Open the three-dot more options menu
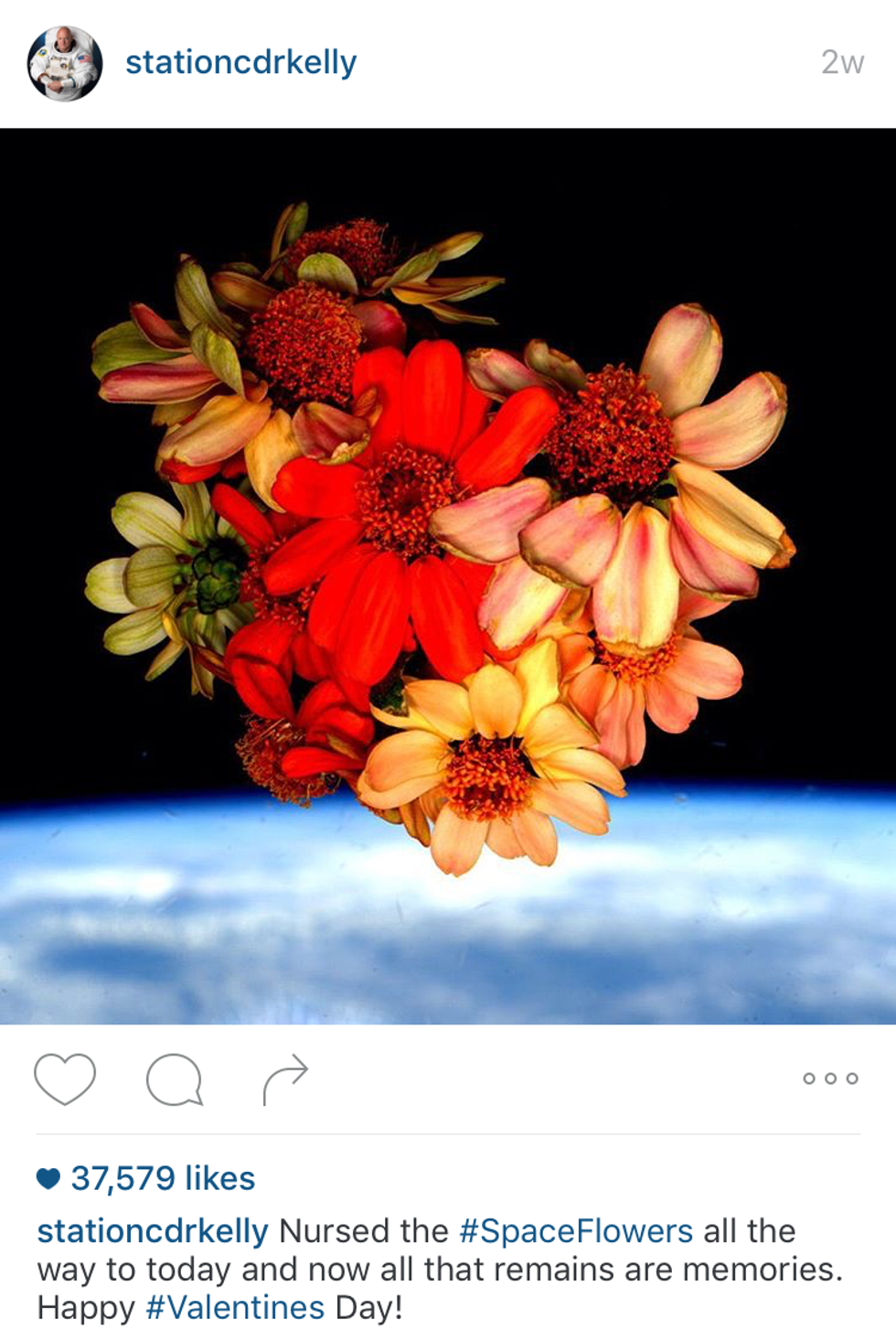 pos(830,1078)
